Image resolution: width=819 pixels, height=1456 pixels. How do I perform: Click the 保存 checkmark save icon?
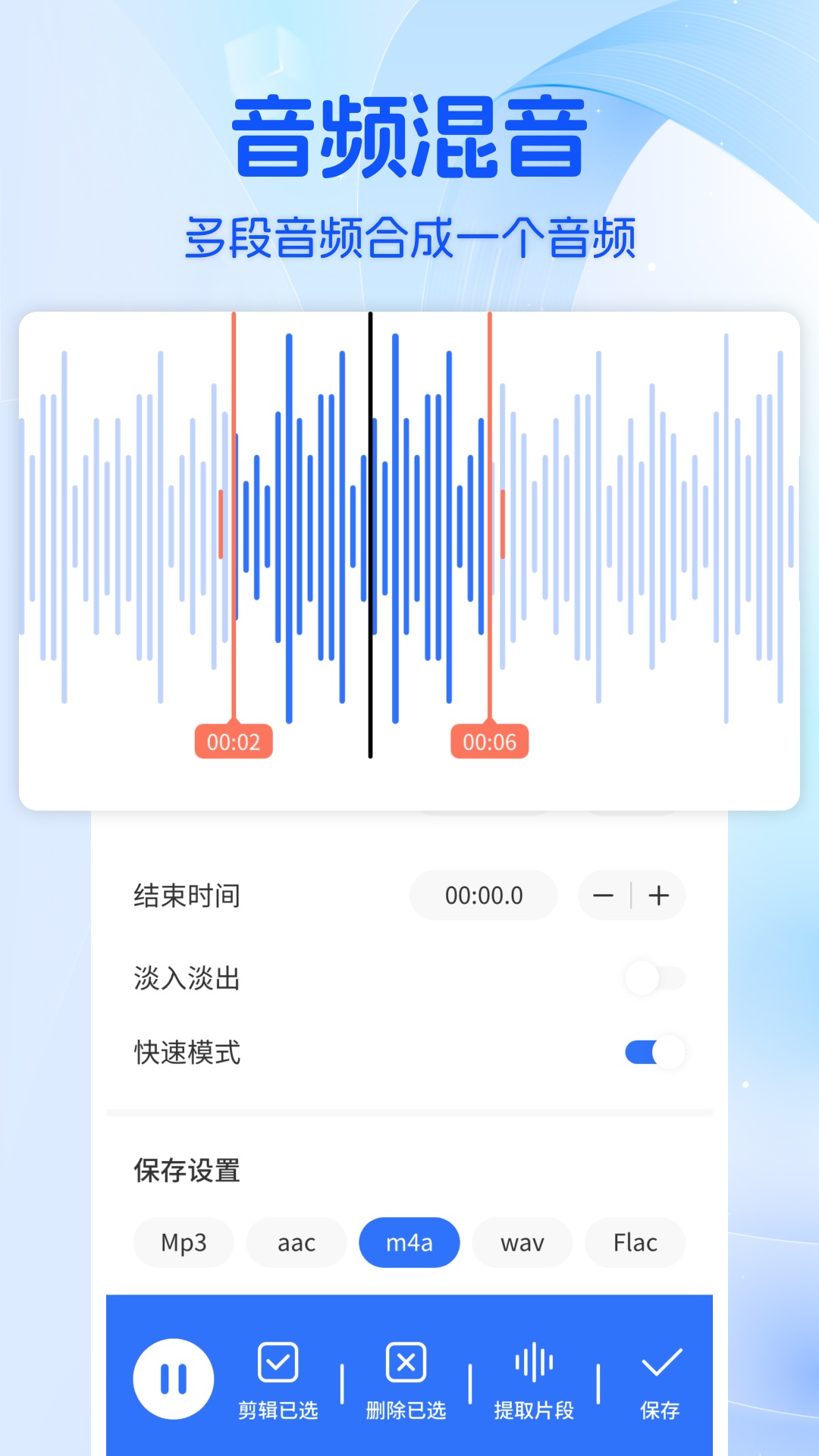pos(661,1361)
